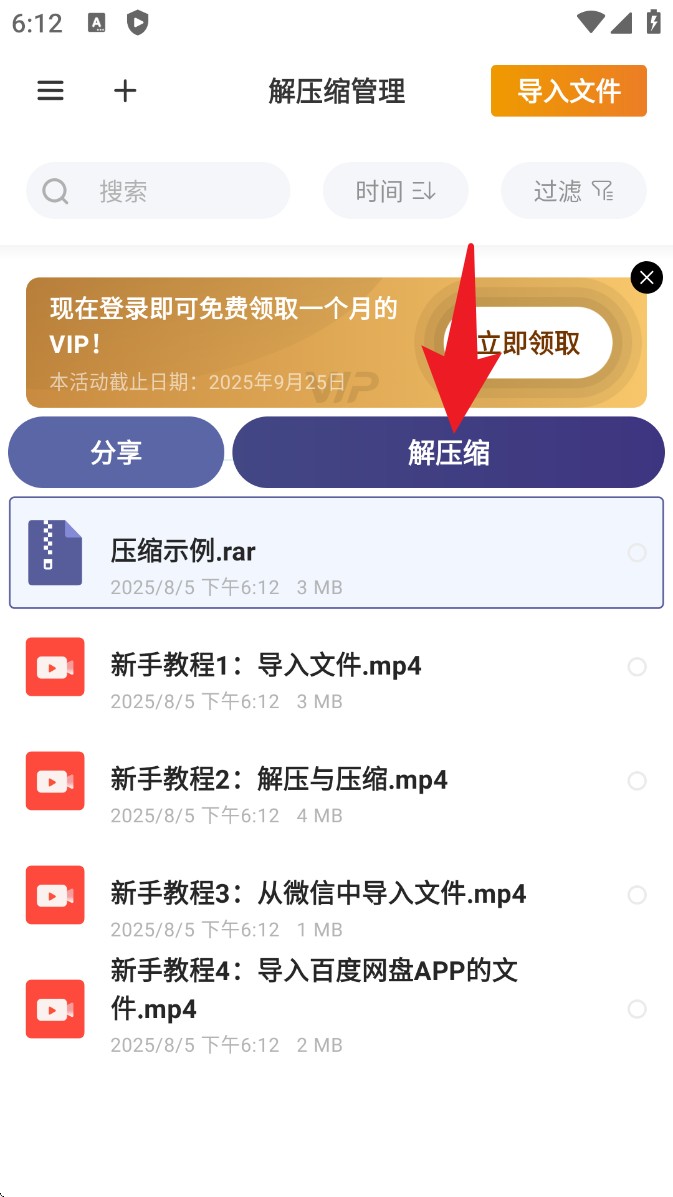
Task: Tap the 导入文件 import button
Action: 568,91
